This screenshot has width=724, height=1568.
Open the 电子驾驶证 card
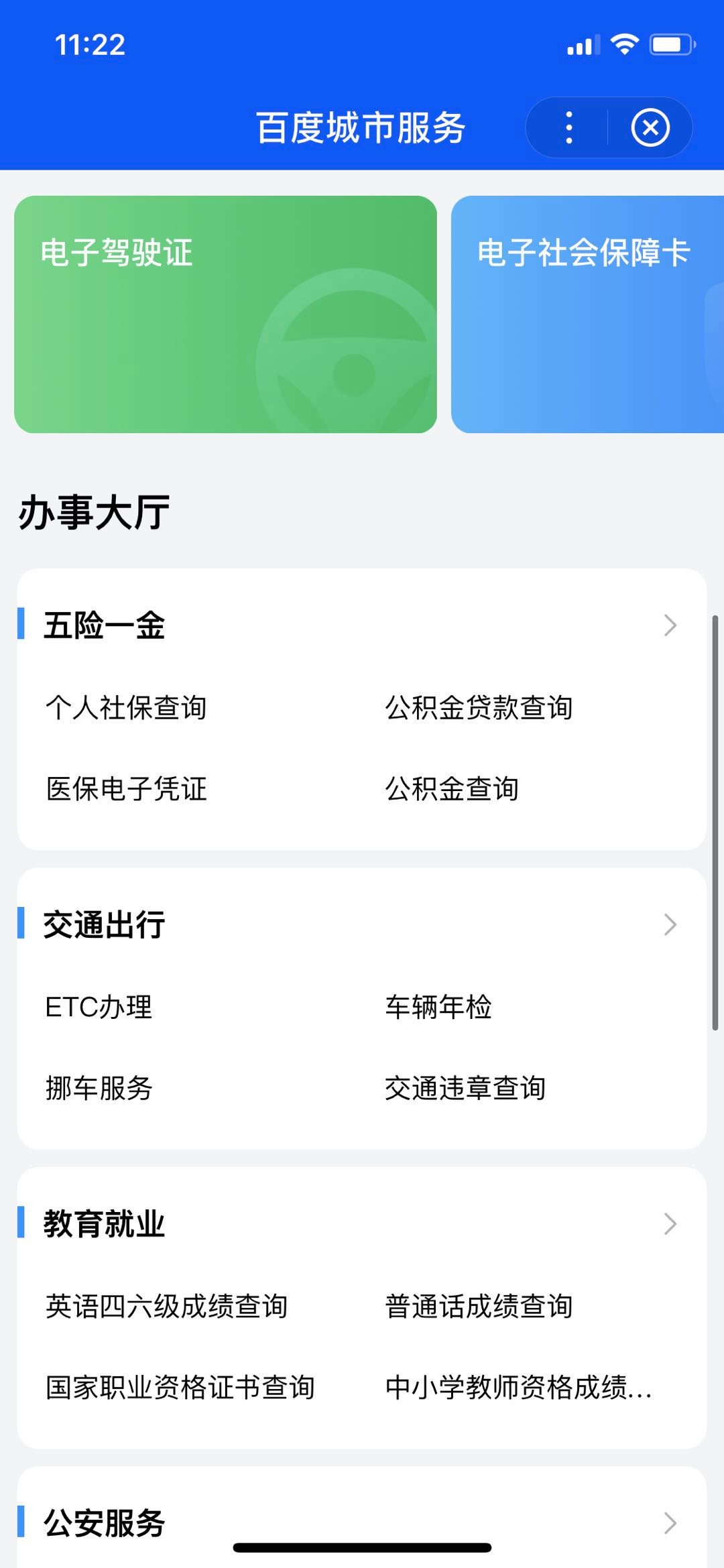[x=225, y=314]
